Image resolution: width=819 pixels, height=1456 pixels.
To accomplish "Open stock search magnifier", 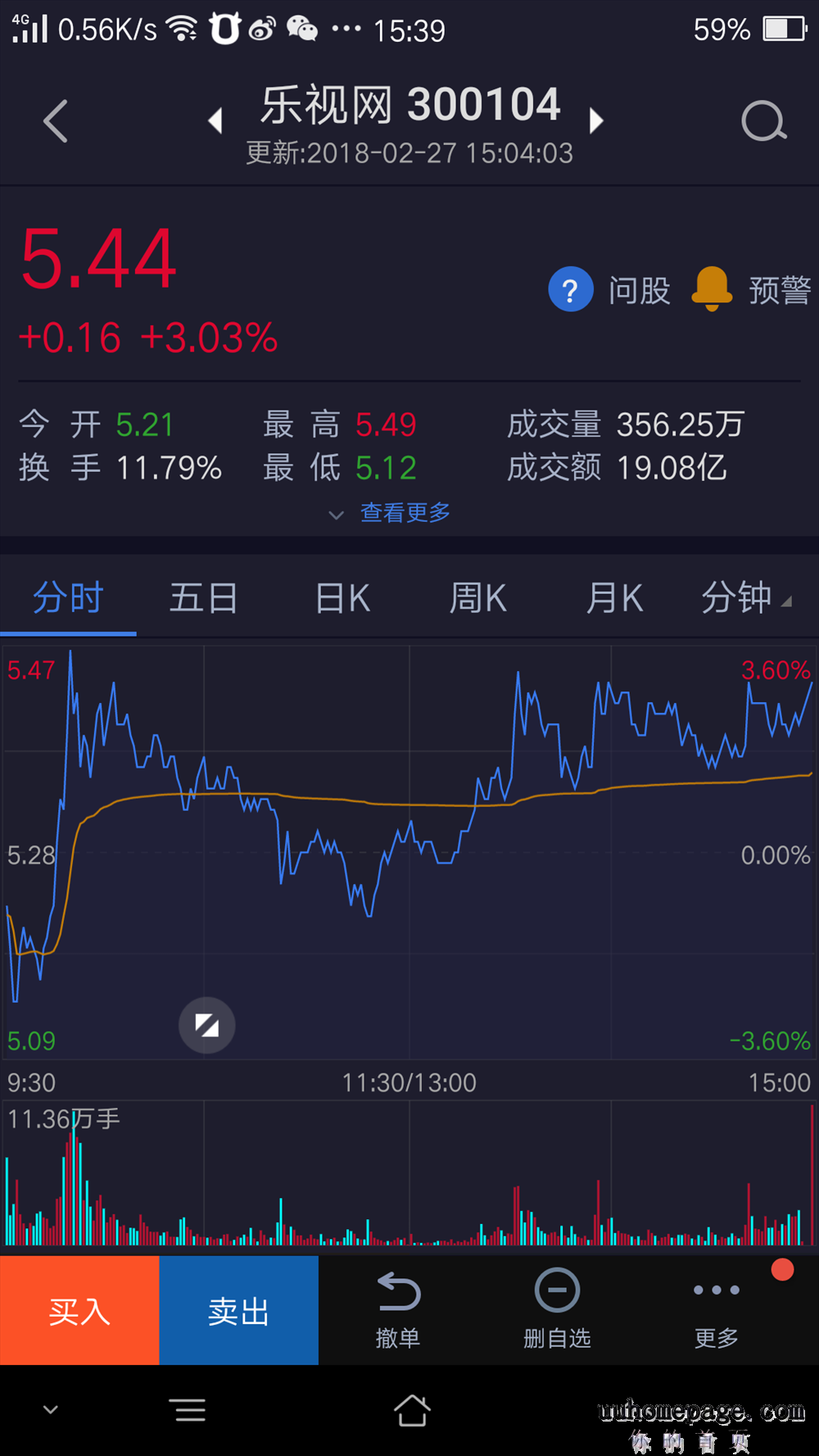I will [763, 122].
